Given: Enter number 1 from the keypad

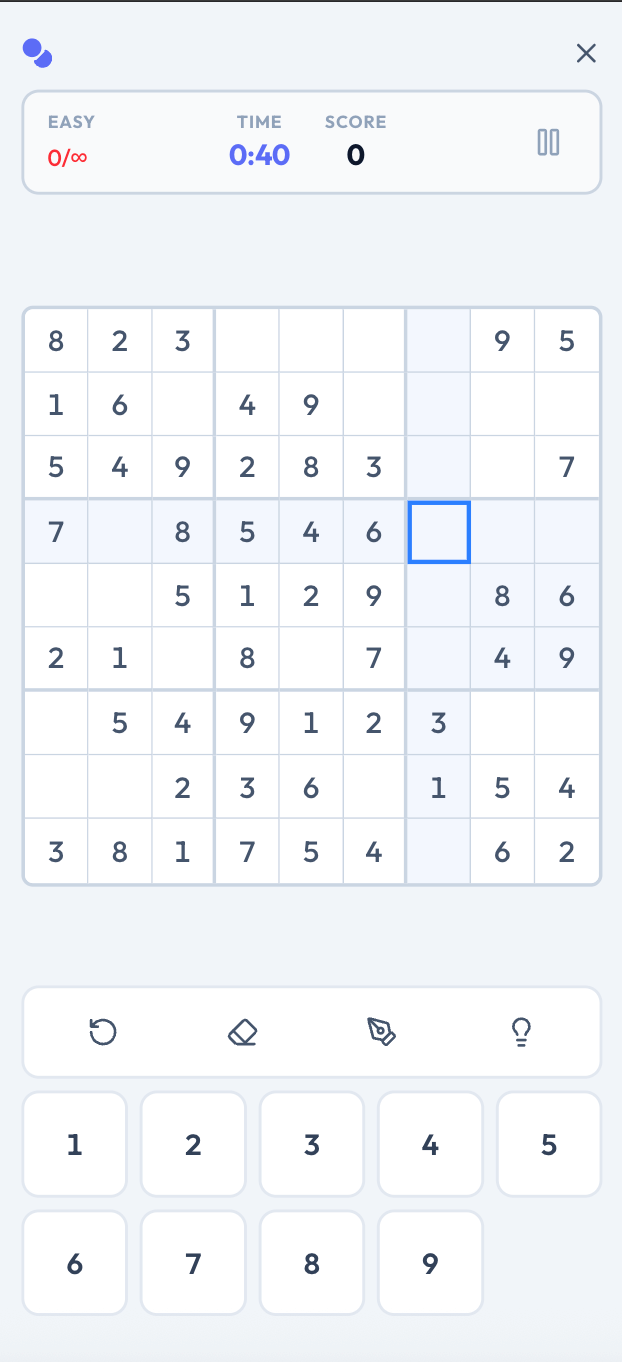Looking at the screenshot, I should 75,1144.
